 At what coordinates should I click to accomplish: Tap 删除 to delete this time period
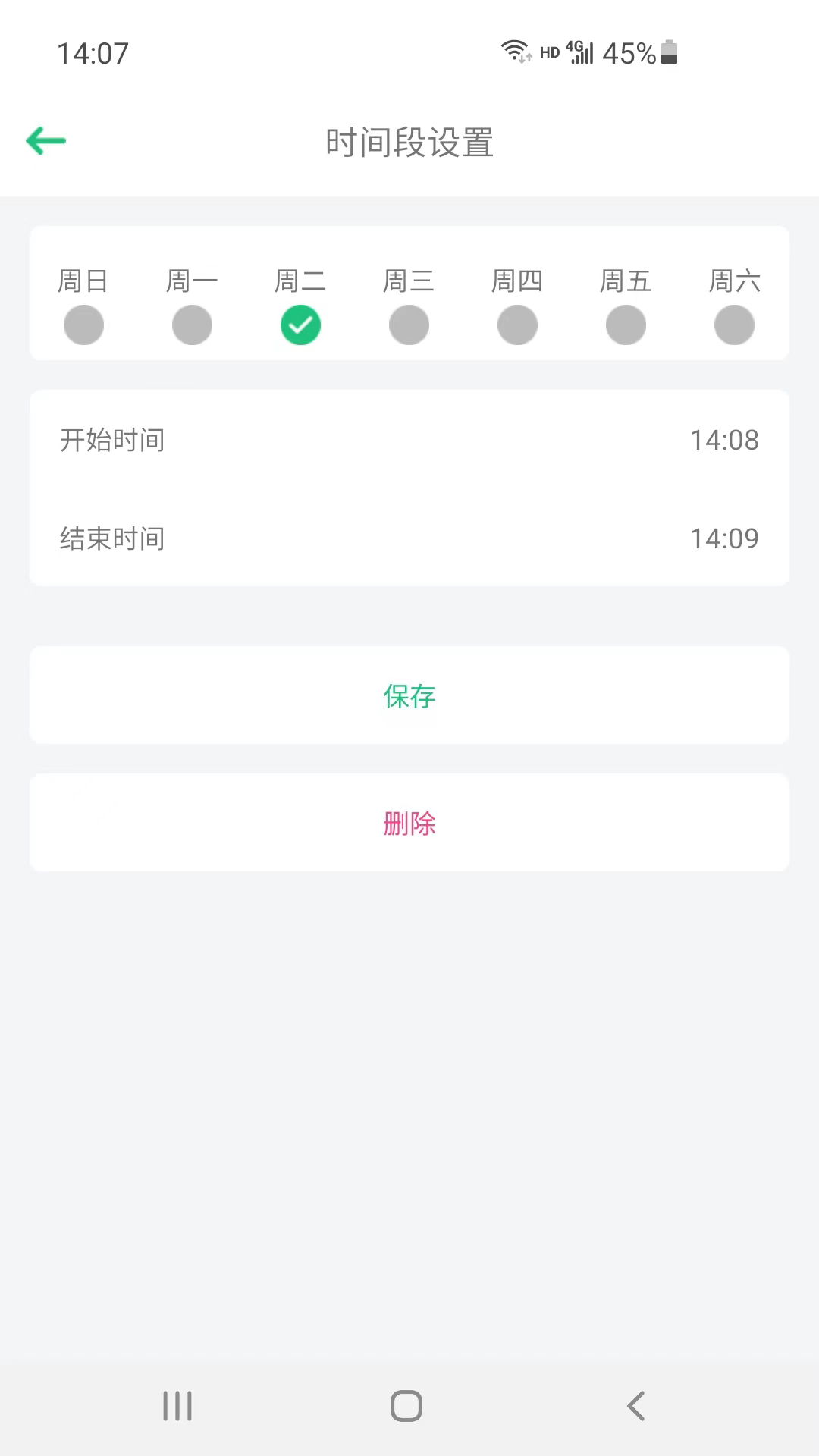[x=409, y=823]
